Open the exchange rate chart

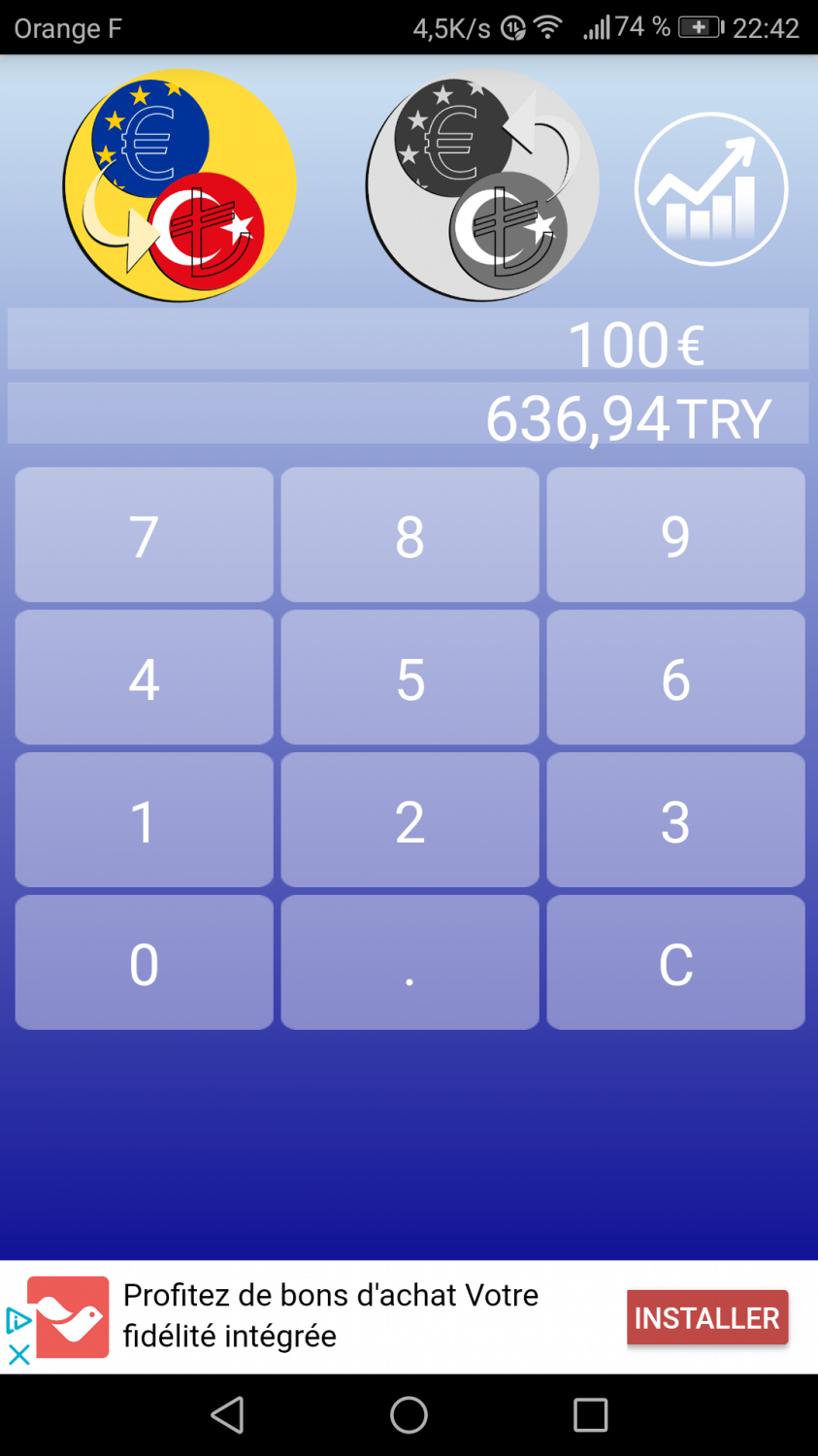[x=710, y=189]
